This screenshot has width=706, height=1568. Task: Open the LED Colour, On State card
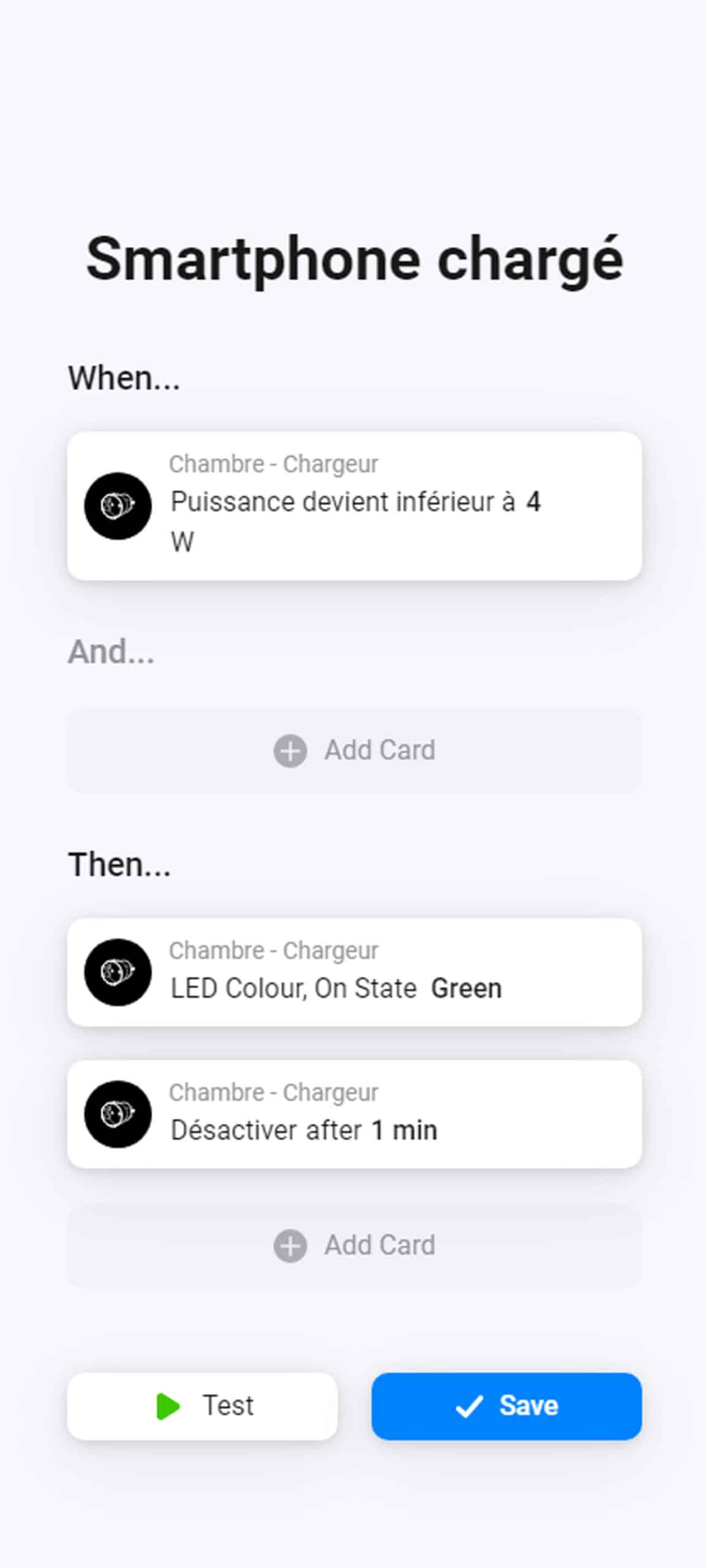click(x=354, y=972)
